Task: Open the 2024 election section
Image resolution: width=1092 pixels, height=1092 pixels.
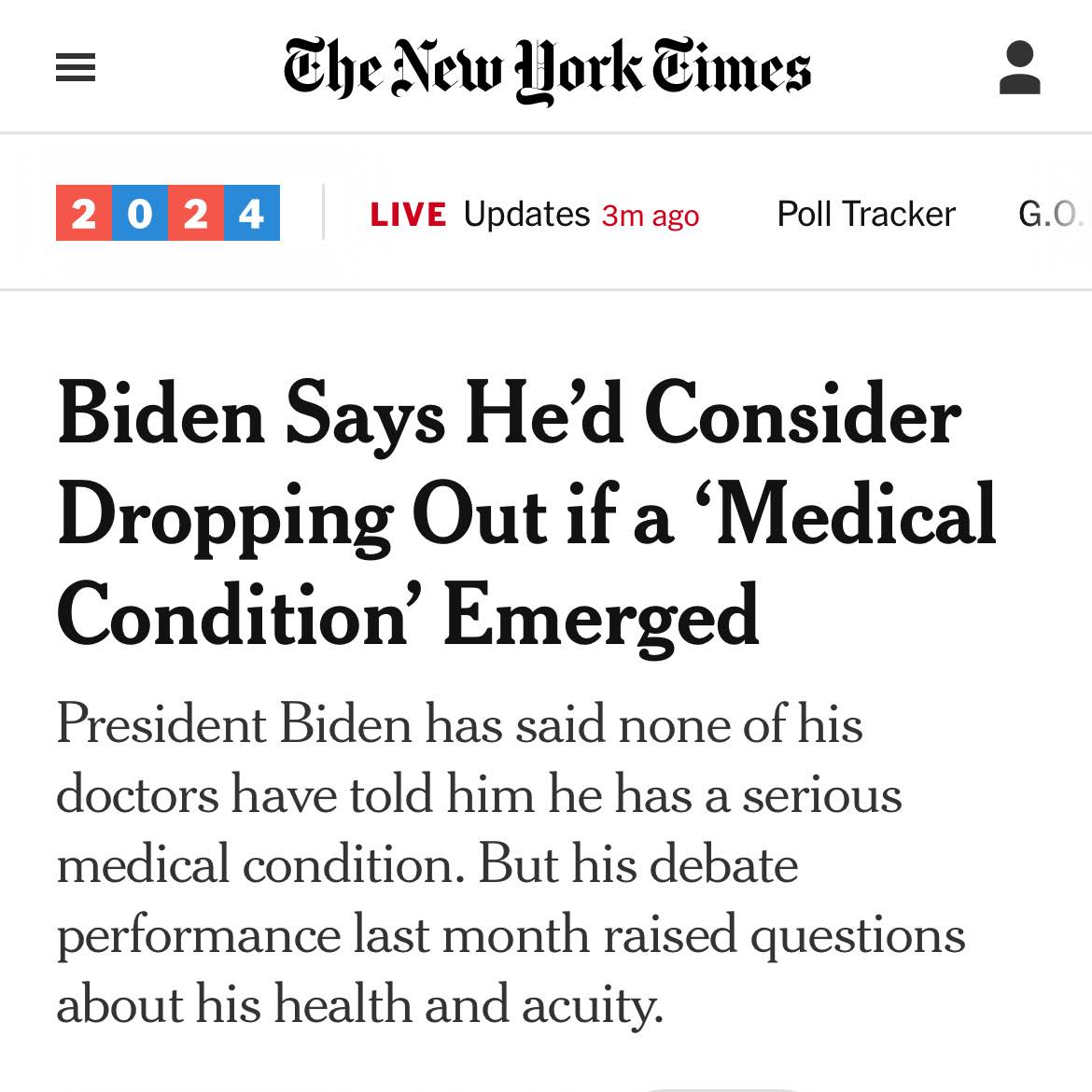Action: (168, 214)
